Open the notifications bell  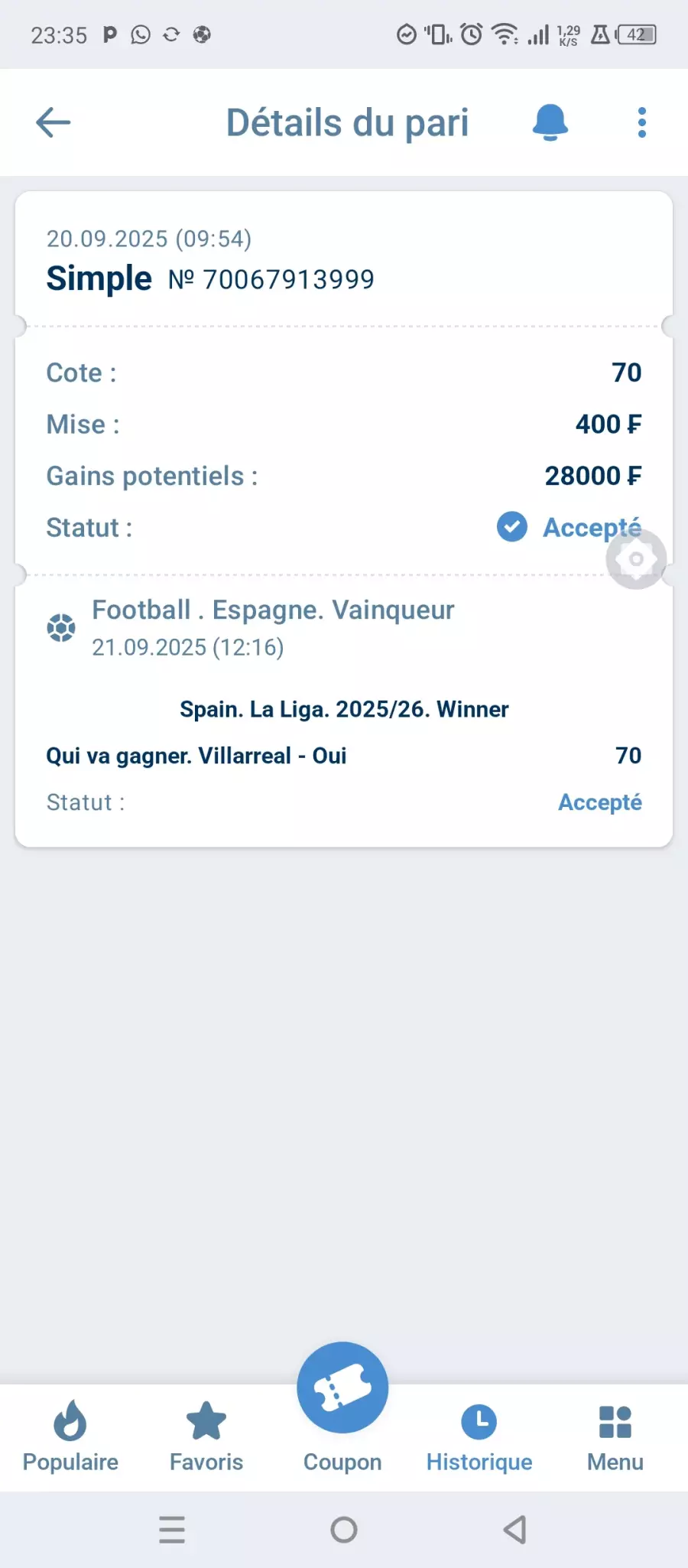point(550,122)
